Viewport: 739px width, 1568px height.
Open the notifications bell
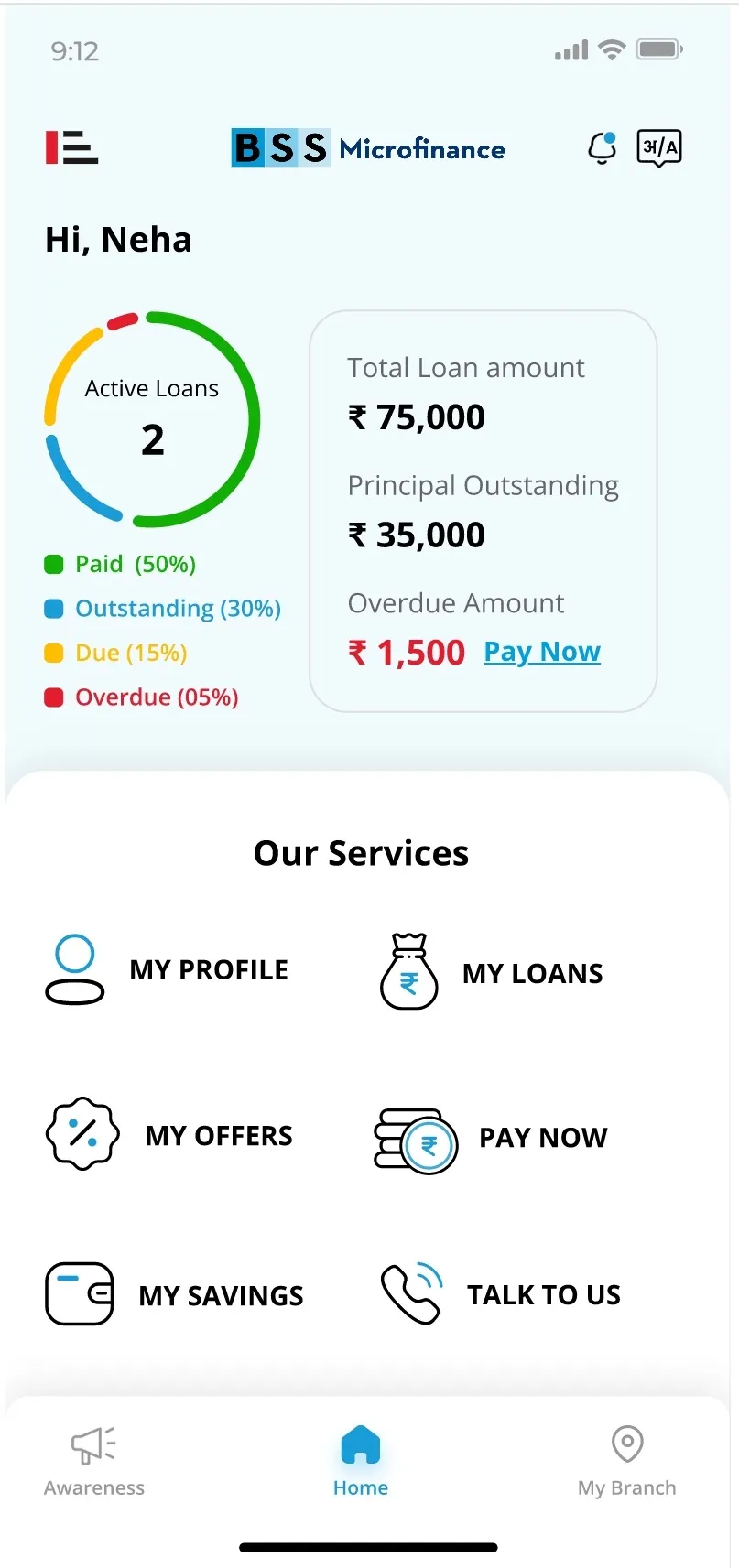click(602, 147)
